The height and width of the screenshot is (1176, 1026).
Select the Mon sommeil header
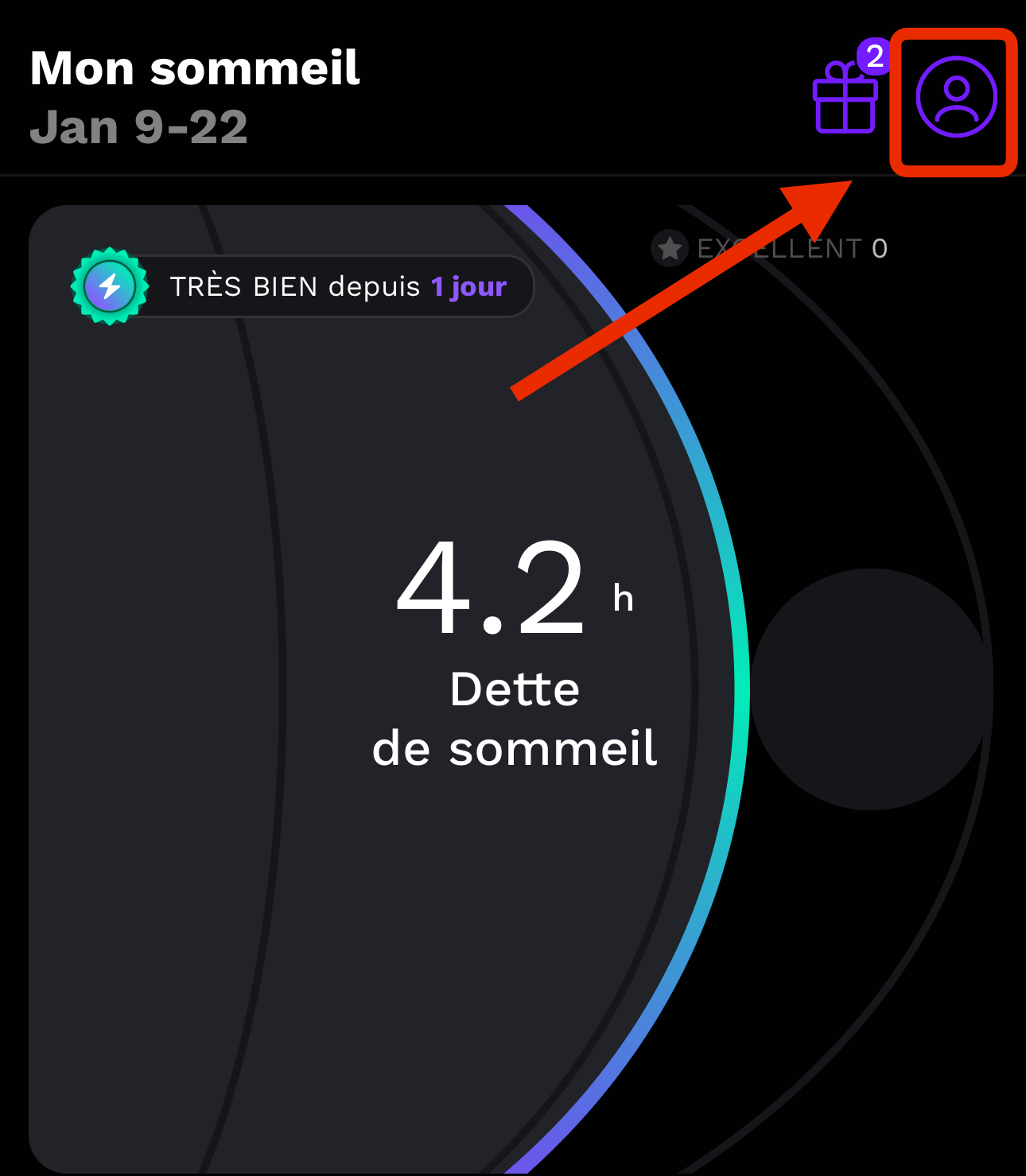pyautogui.click(x=194, y=68)
